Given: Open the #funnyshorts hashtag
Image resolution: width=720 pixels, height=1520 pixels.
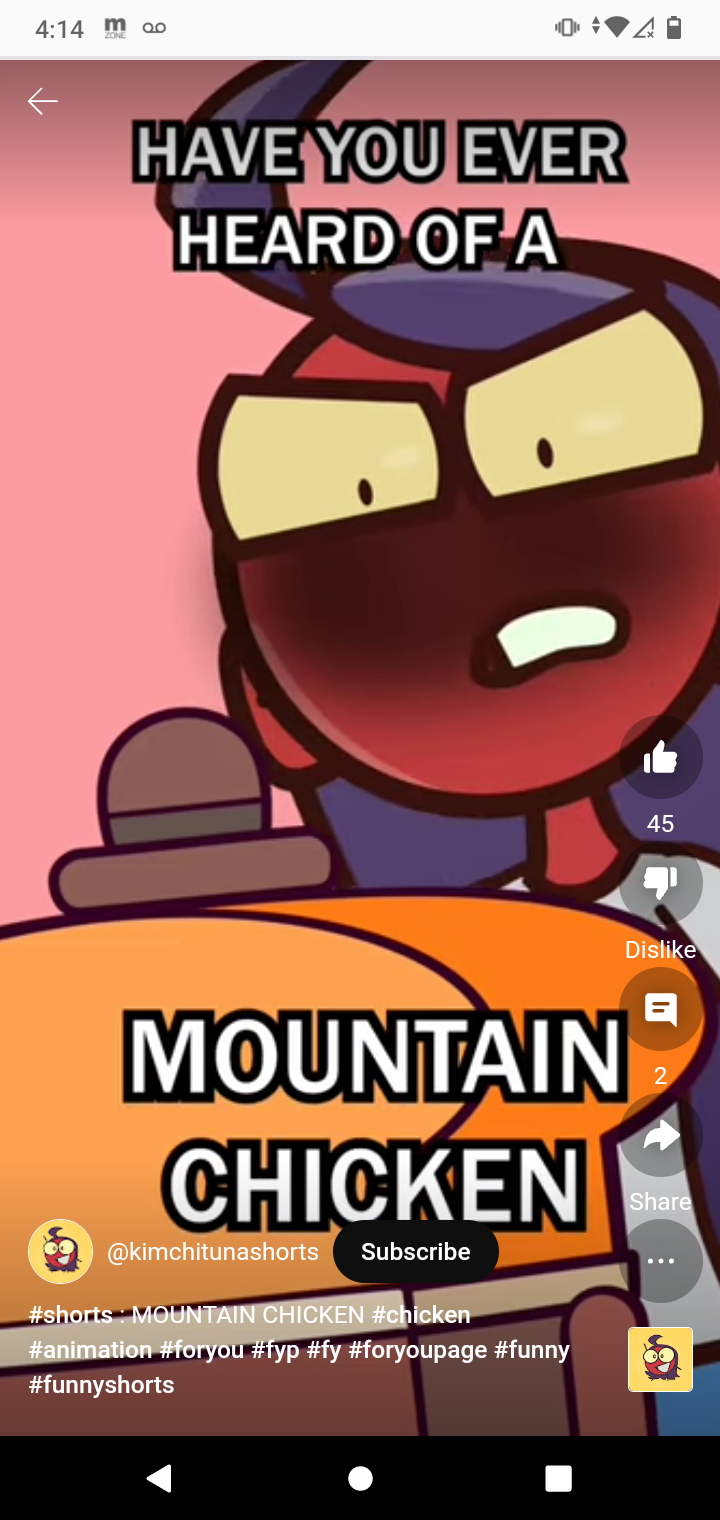Looking at the screenshot, I should pos(101,1385).
